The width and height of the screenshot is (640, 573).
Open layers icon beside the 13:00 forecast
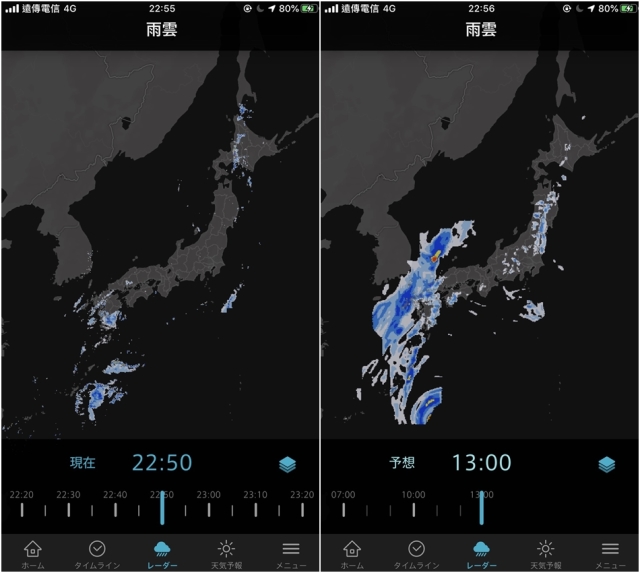coord(606,465)
